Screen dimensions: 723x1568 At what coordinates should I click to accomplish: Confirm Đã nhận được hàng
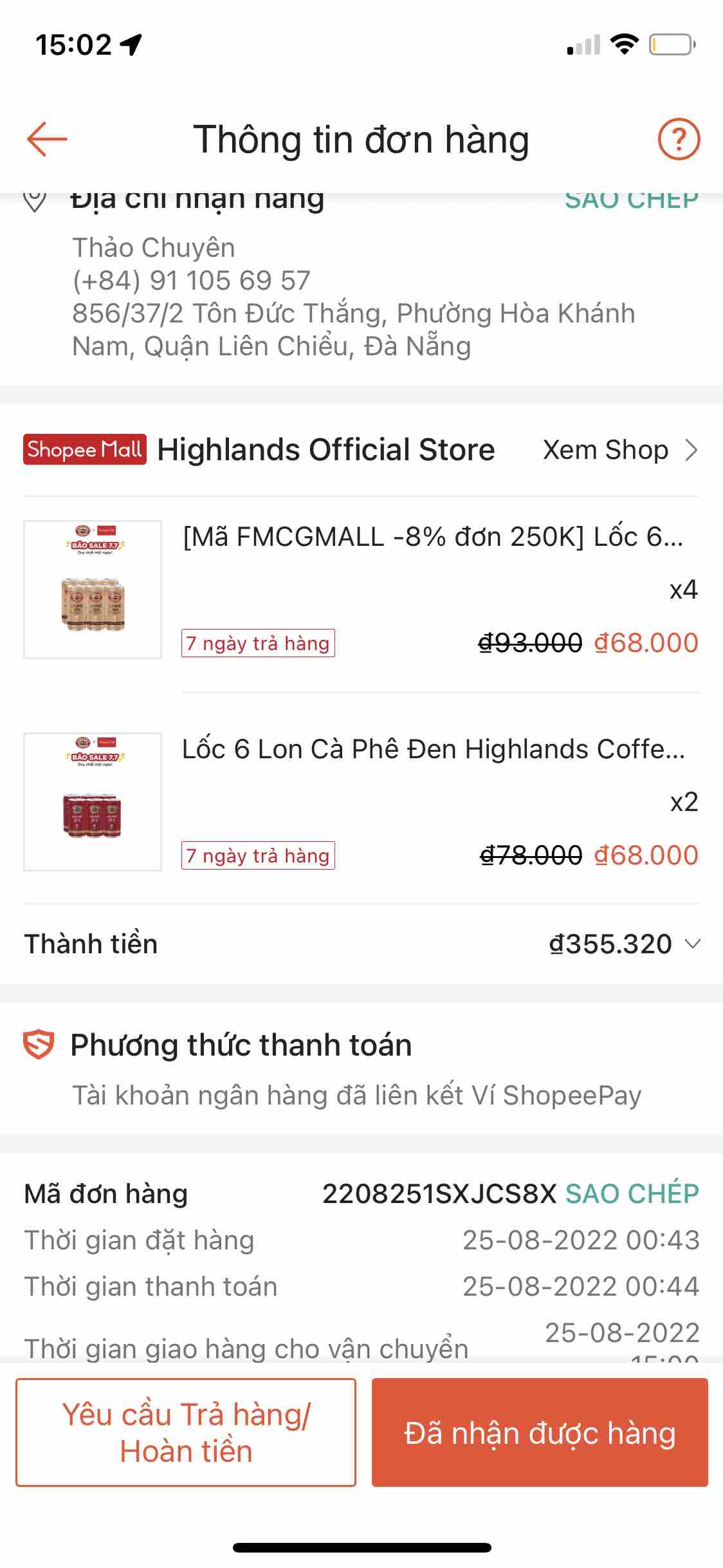[540, 1432]
